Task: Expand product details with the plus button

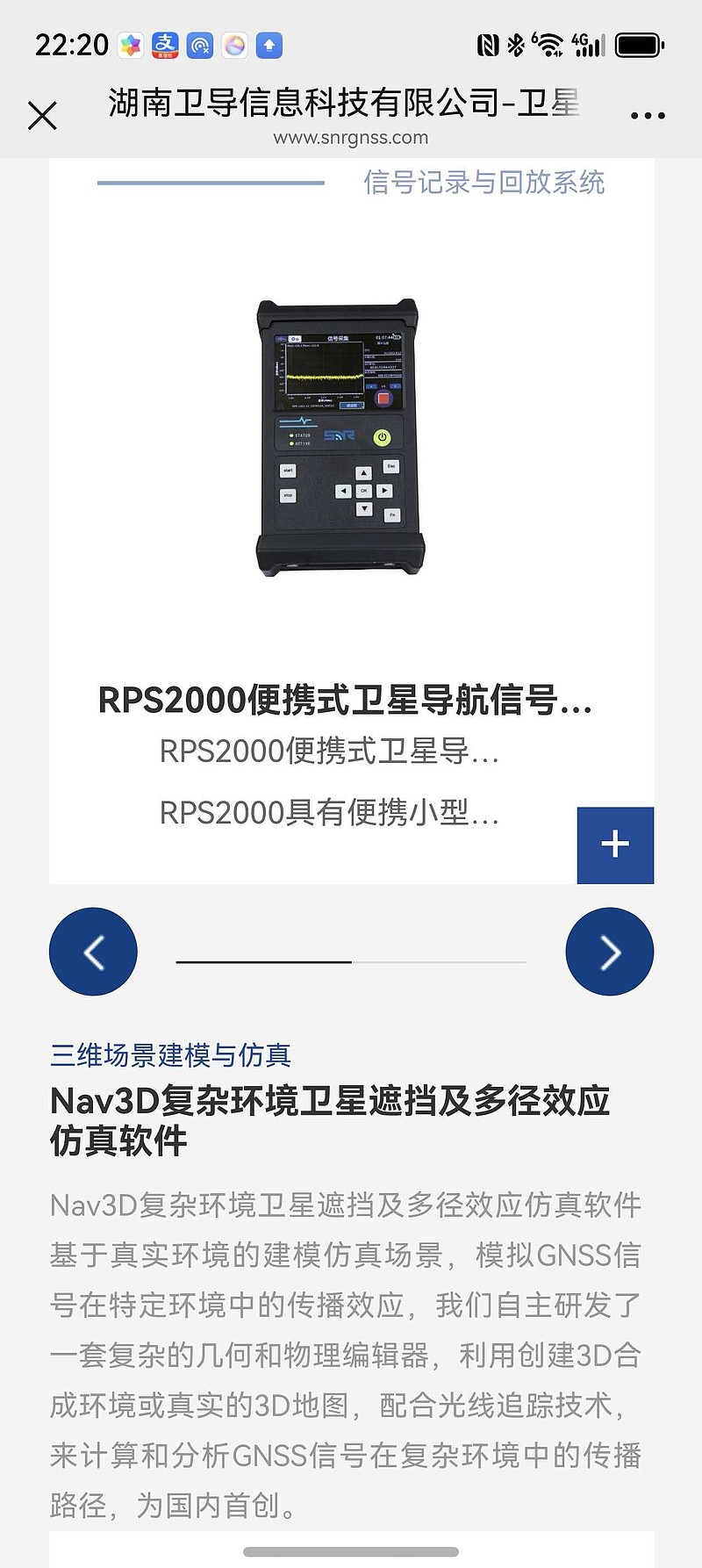Action: [614, 845]
